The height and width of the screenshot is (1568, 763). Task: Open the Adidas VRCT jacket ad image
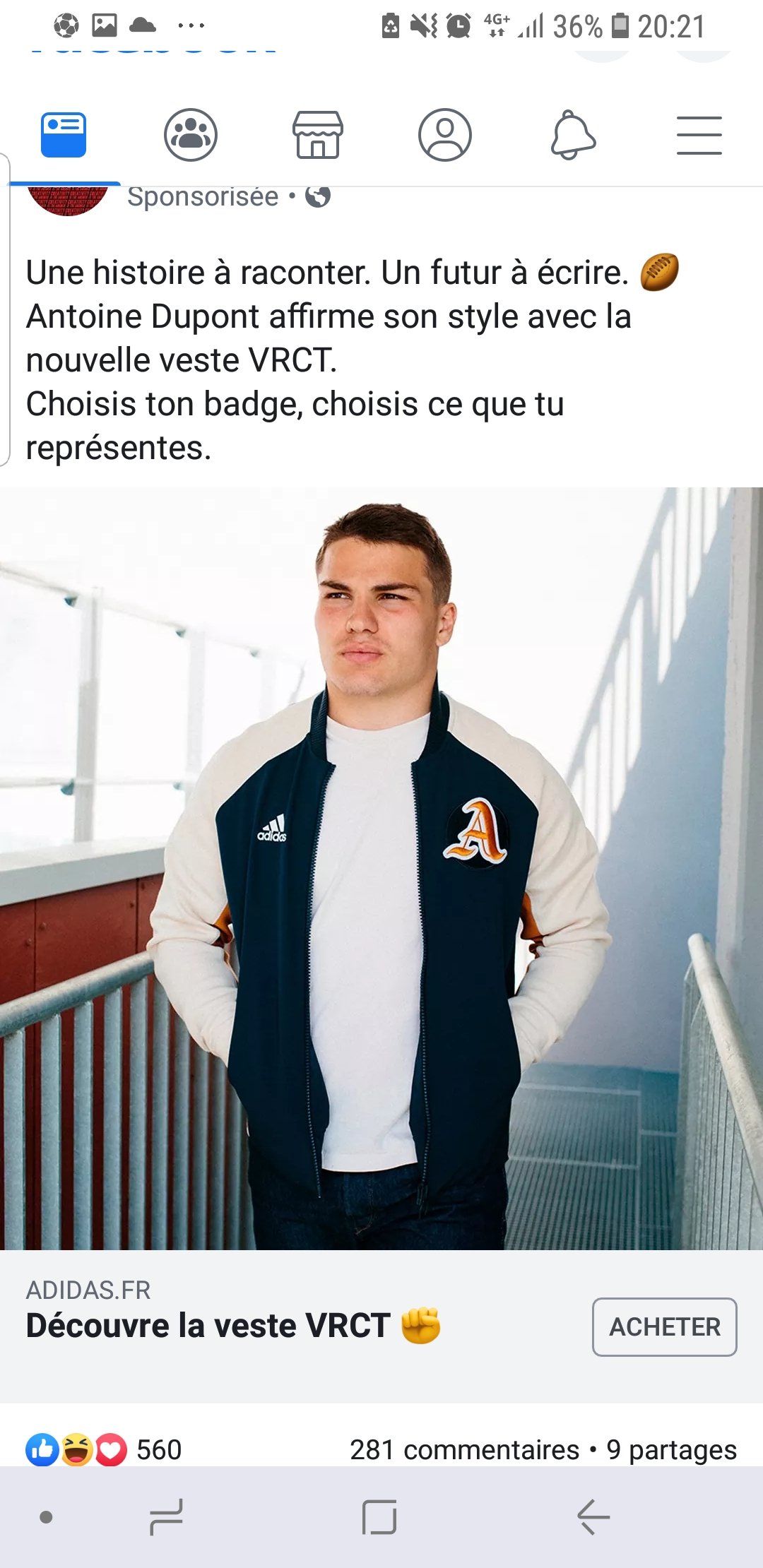click(x=381, y=869)
